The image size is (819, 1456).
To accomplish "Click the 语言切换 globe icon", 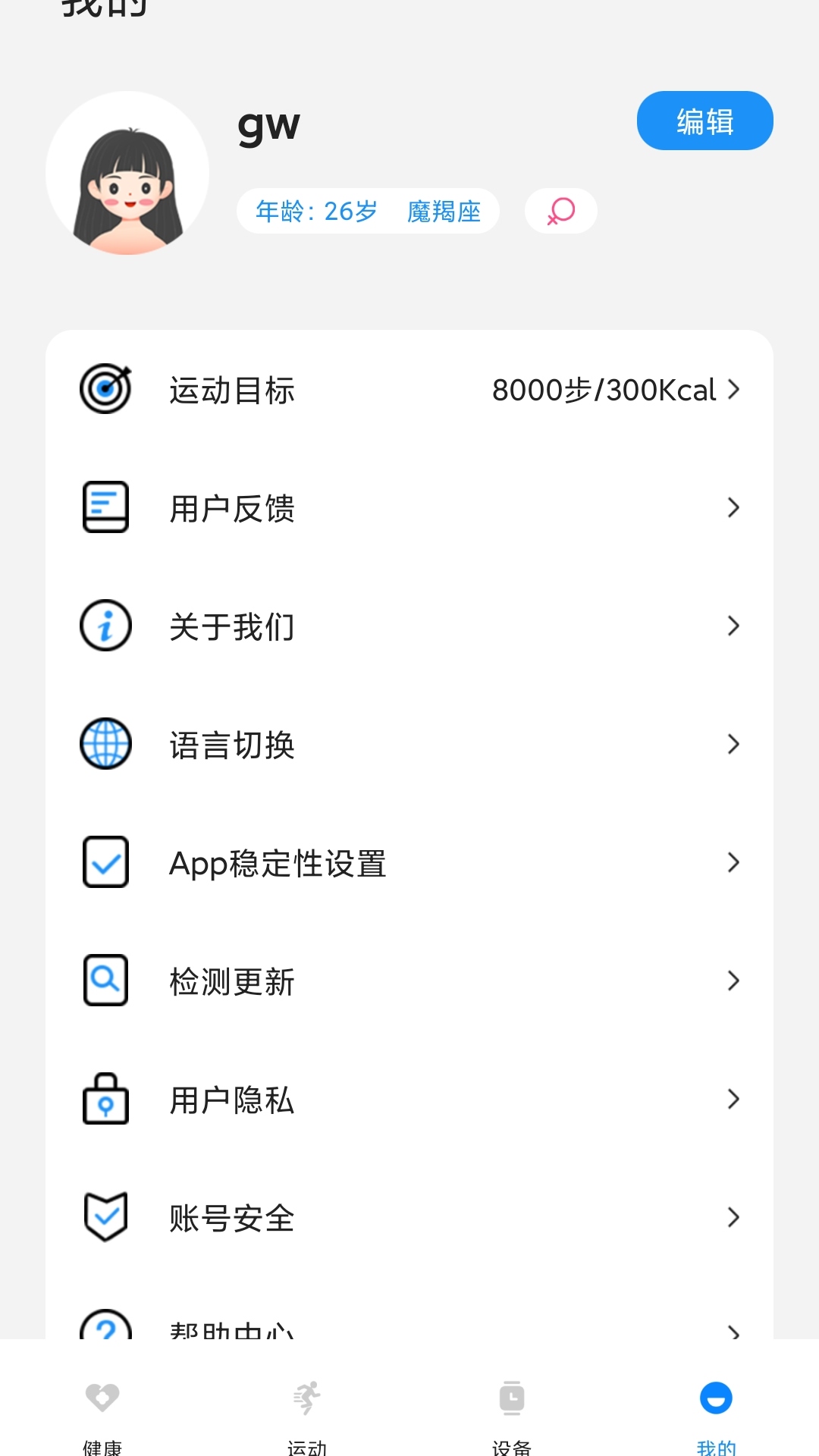I will (105, 743).
